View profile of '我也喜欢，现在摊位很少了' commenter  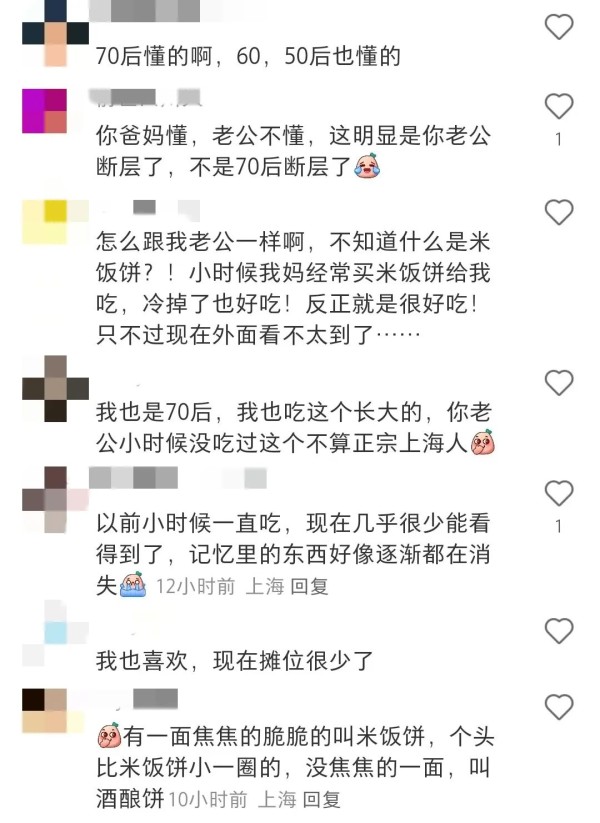pyautogui.click(x=44, y=632)
